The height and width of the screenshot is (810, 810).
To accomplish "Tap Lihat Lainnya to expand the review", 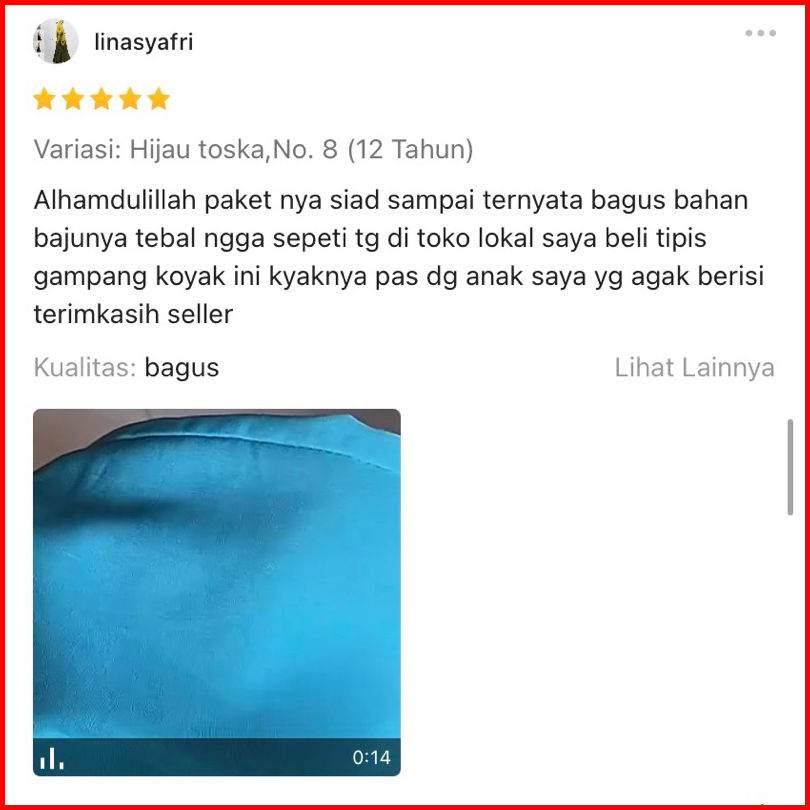I will pos(694,367).
